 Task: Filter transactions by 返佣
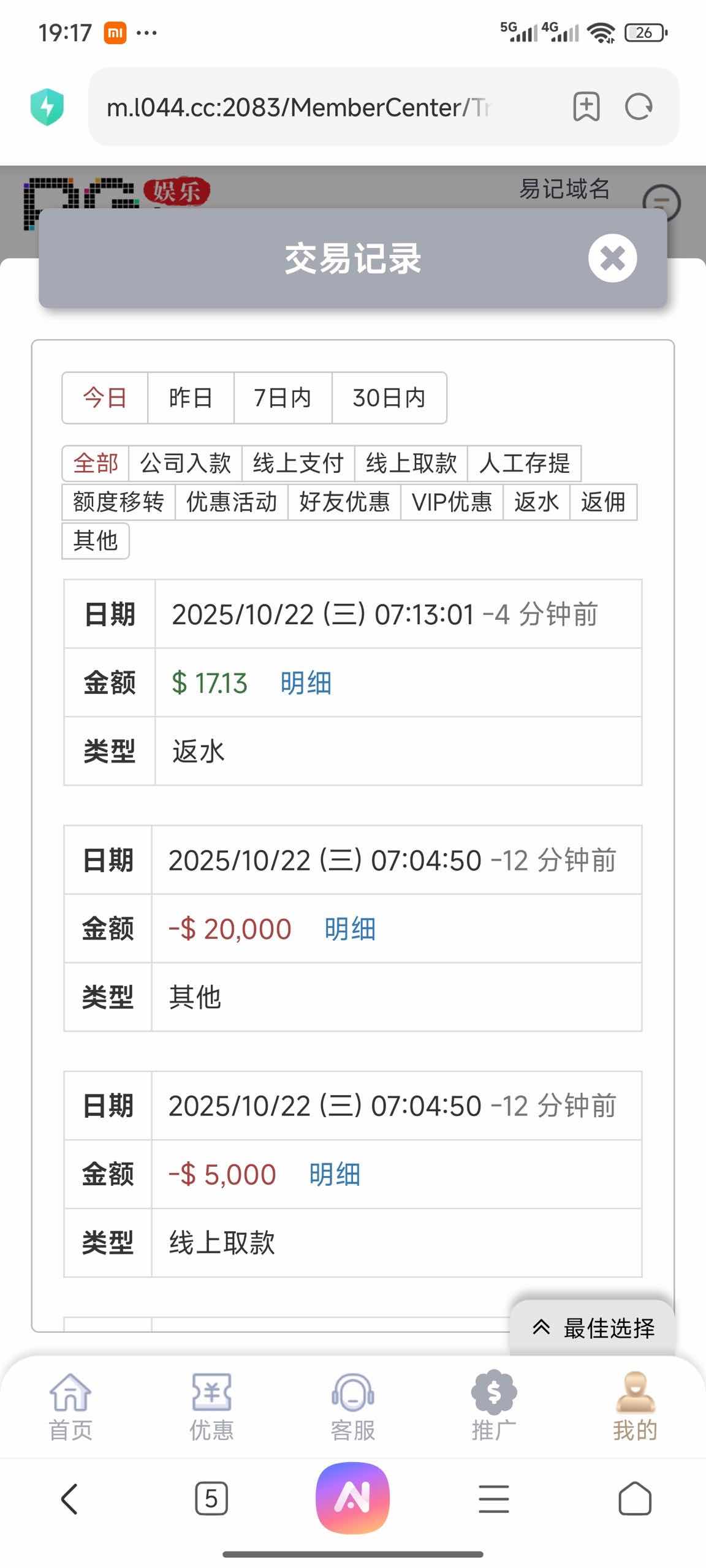(603, 502)
